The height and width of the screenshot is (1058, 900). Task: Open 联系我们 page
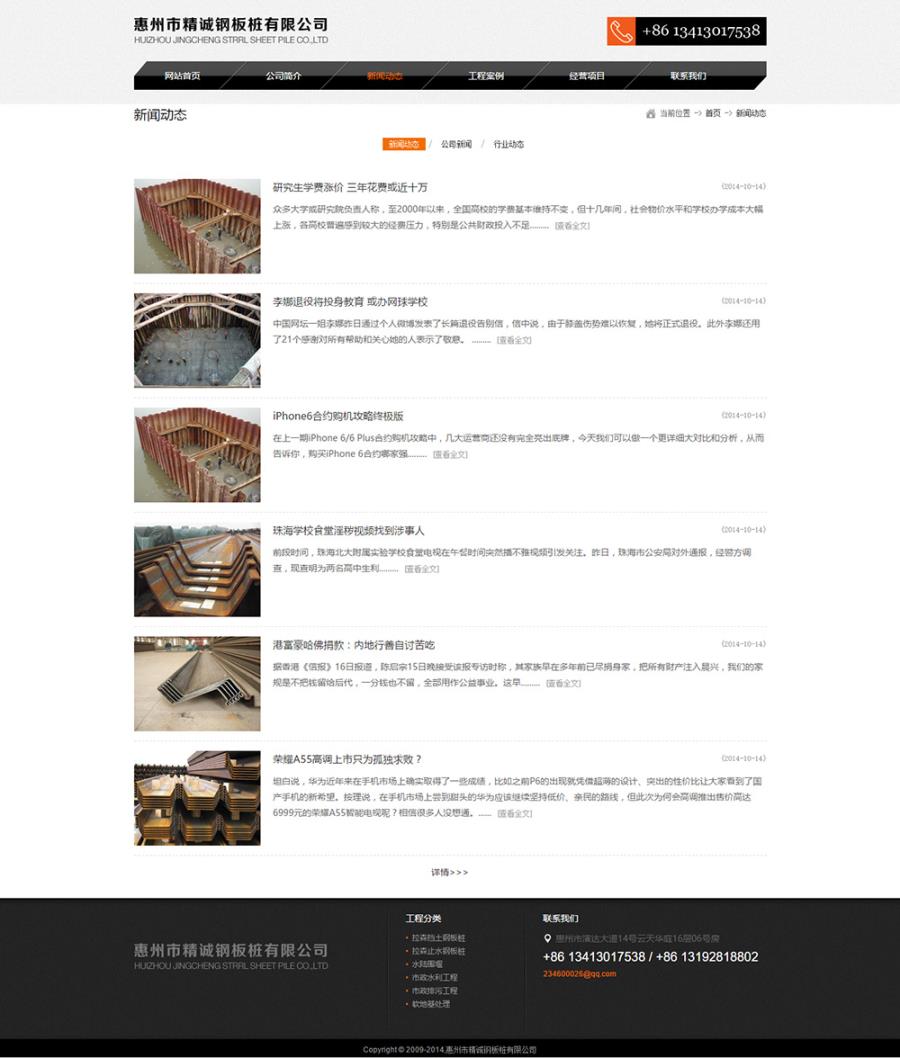point(688,76)
